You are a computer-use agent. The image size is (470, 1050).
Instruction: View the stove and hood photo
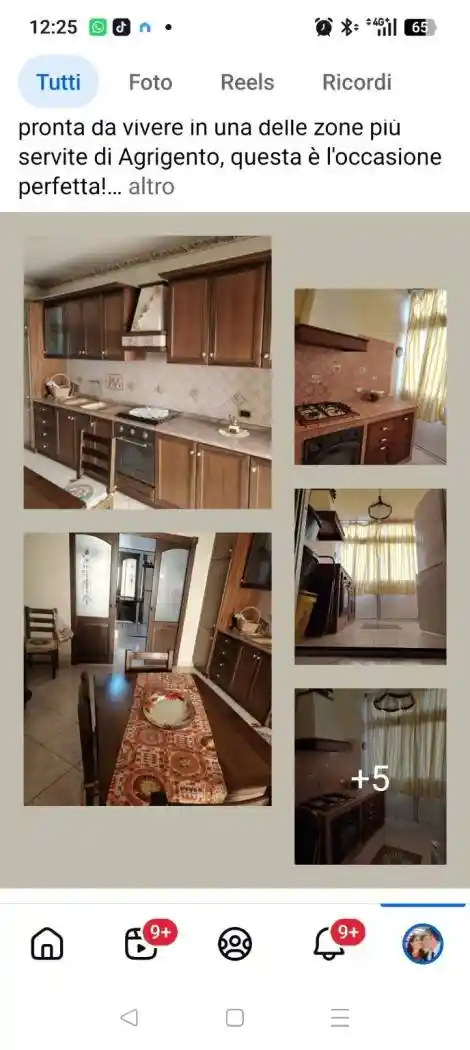click(370, 376)
